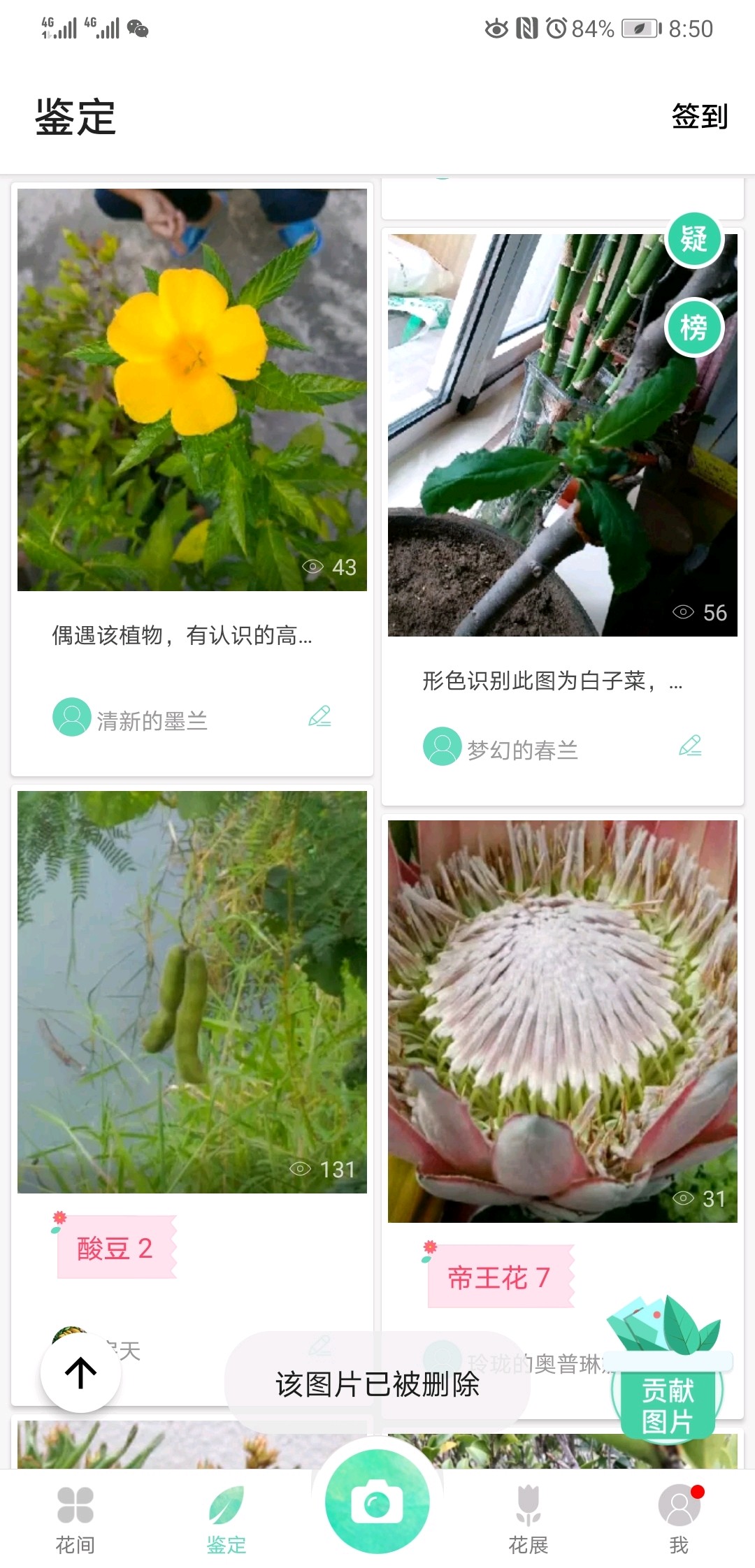Tap 签到 to check in
755x1568 pixels.
[x=699, y=116]
